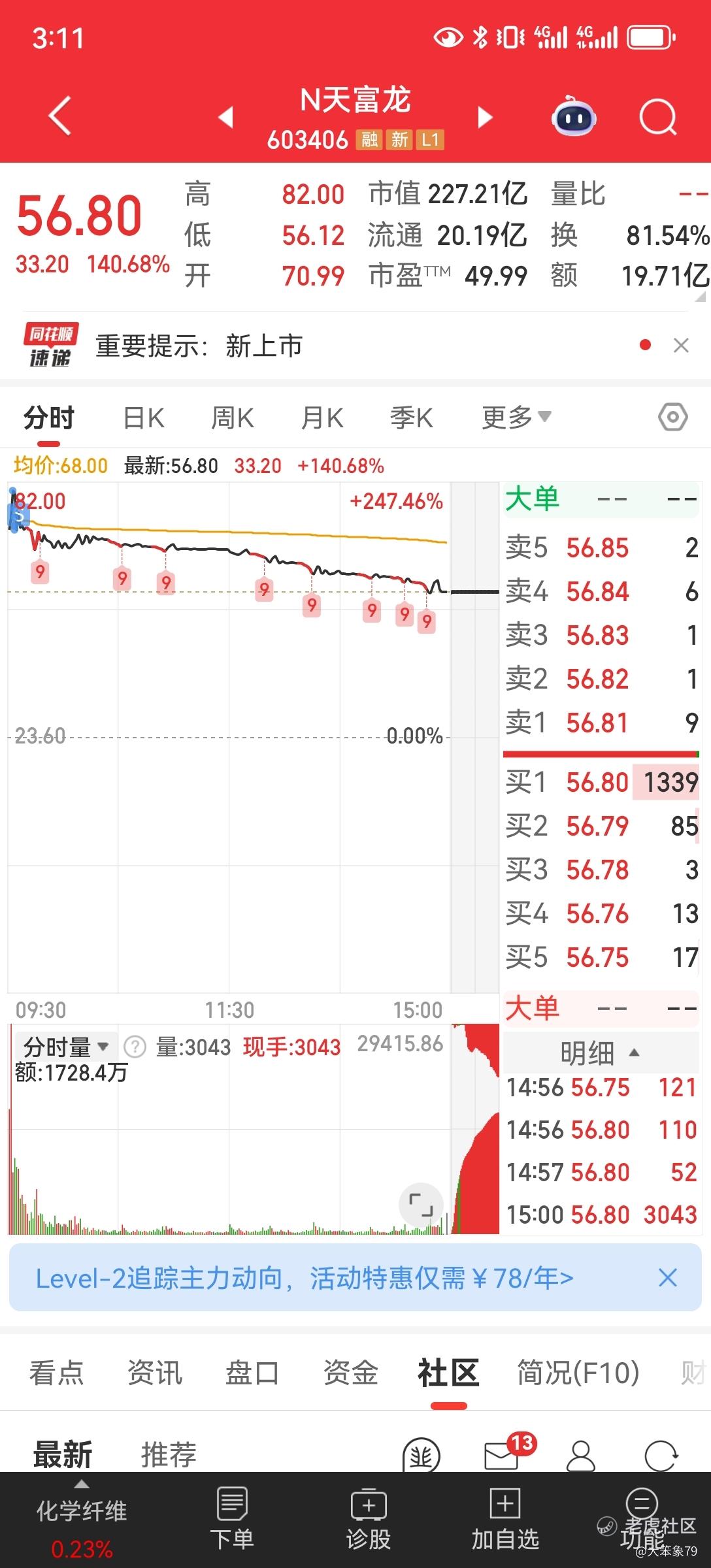Open the 资金 tab
Viewport: 711px width, 1568px height.
tap(351, 1372)
